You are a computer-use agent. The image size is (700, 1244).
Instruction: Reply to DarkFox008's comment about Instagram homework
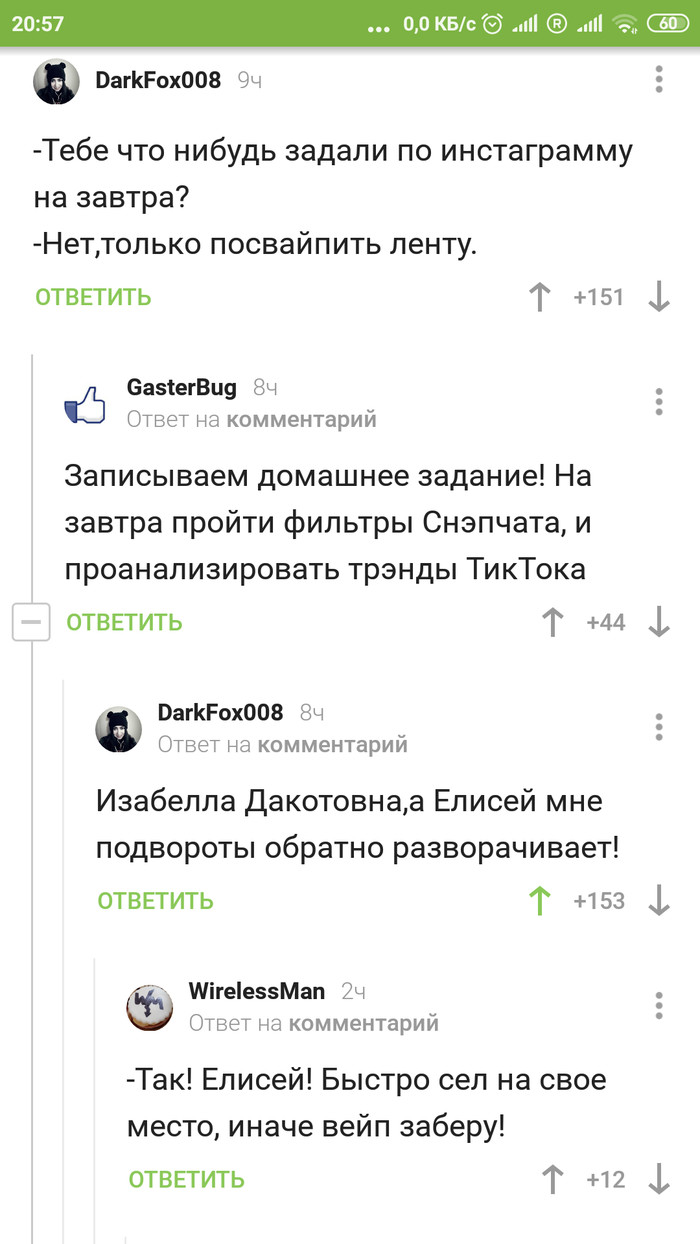point(93,297)
